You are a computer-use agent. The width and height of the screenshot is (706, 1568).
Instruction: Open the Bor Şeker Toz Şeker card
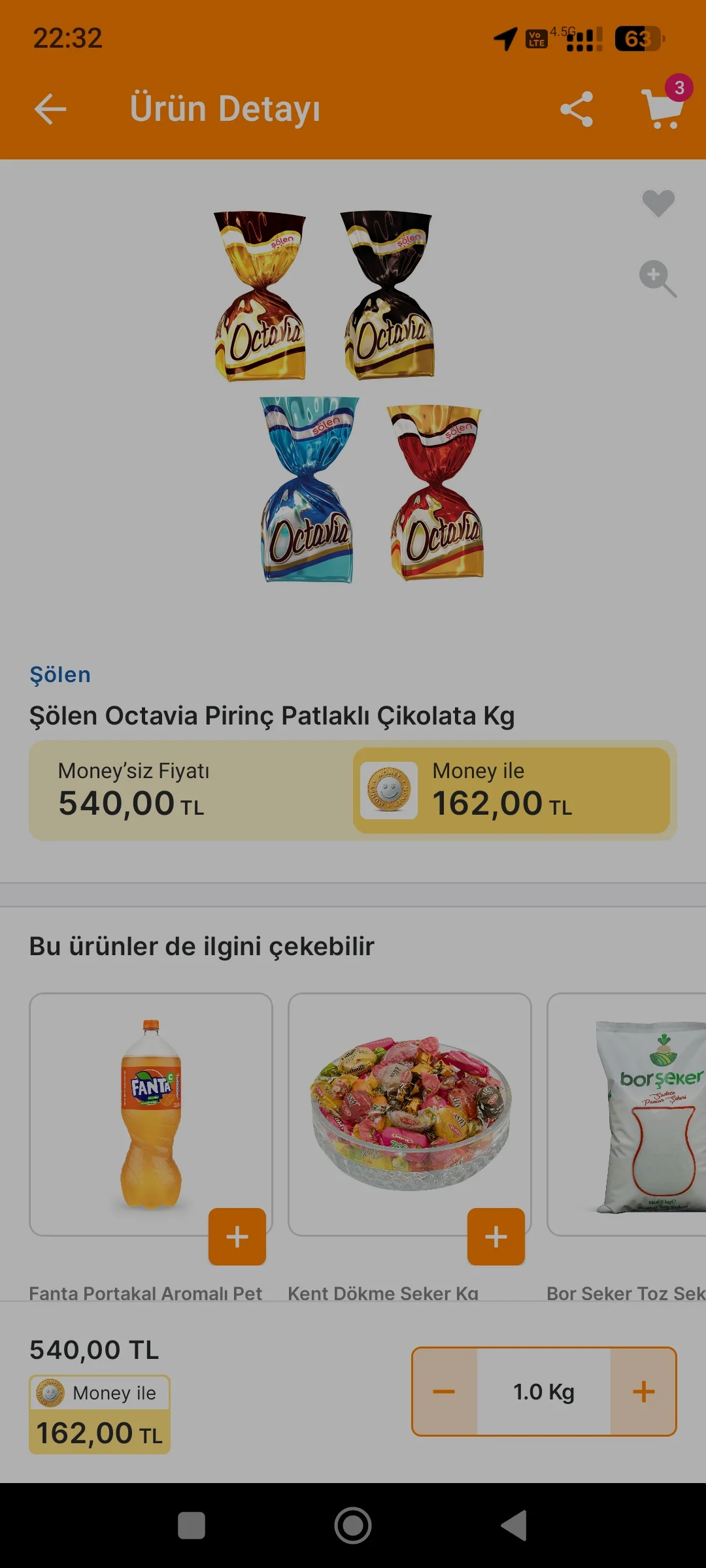tap(628, 1114)
